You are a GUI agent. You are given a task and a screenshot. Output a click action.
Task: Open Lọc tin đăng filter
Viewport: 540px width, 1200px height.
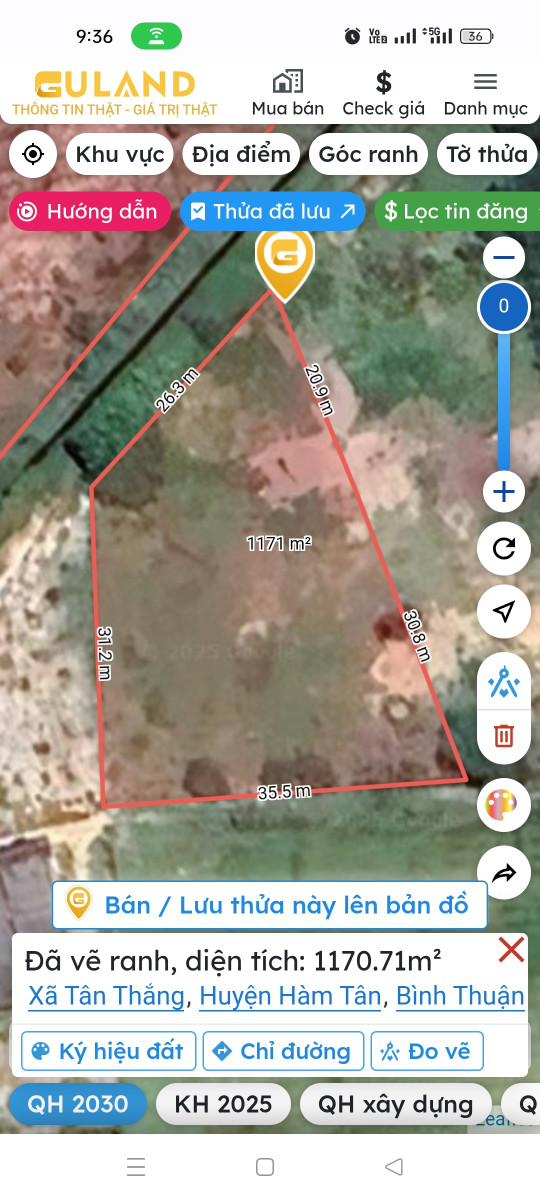pyautogui.click(x=457, y=211)
